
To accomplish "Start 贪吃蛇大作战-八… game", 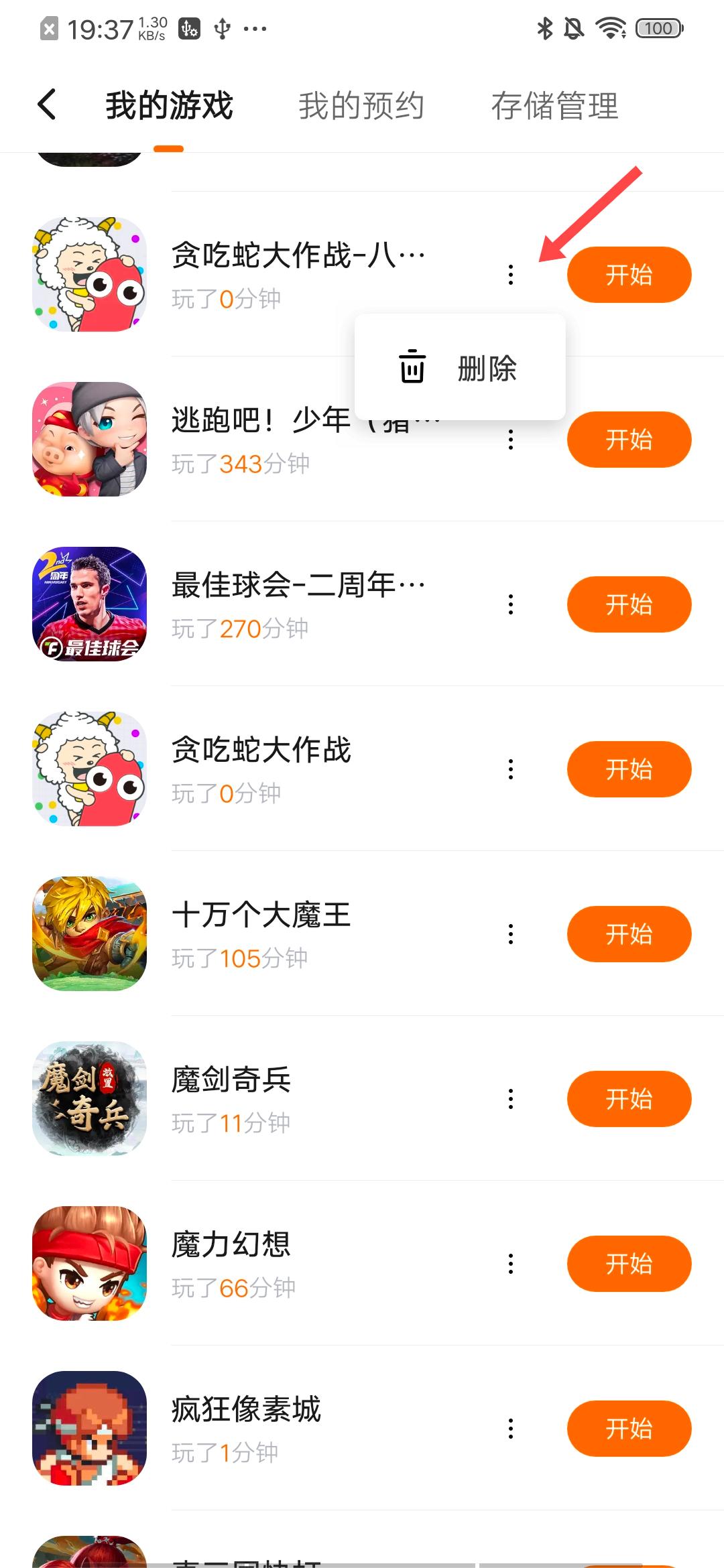I will pyautogui.click(x=628, y=275).
